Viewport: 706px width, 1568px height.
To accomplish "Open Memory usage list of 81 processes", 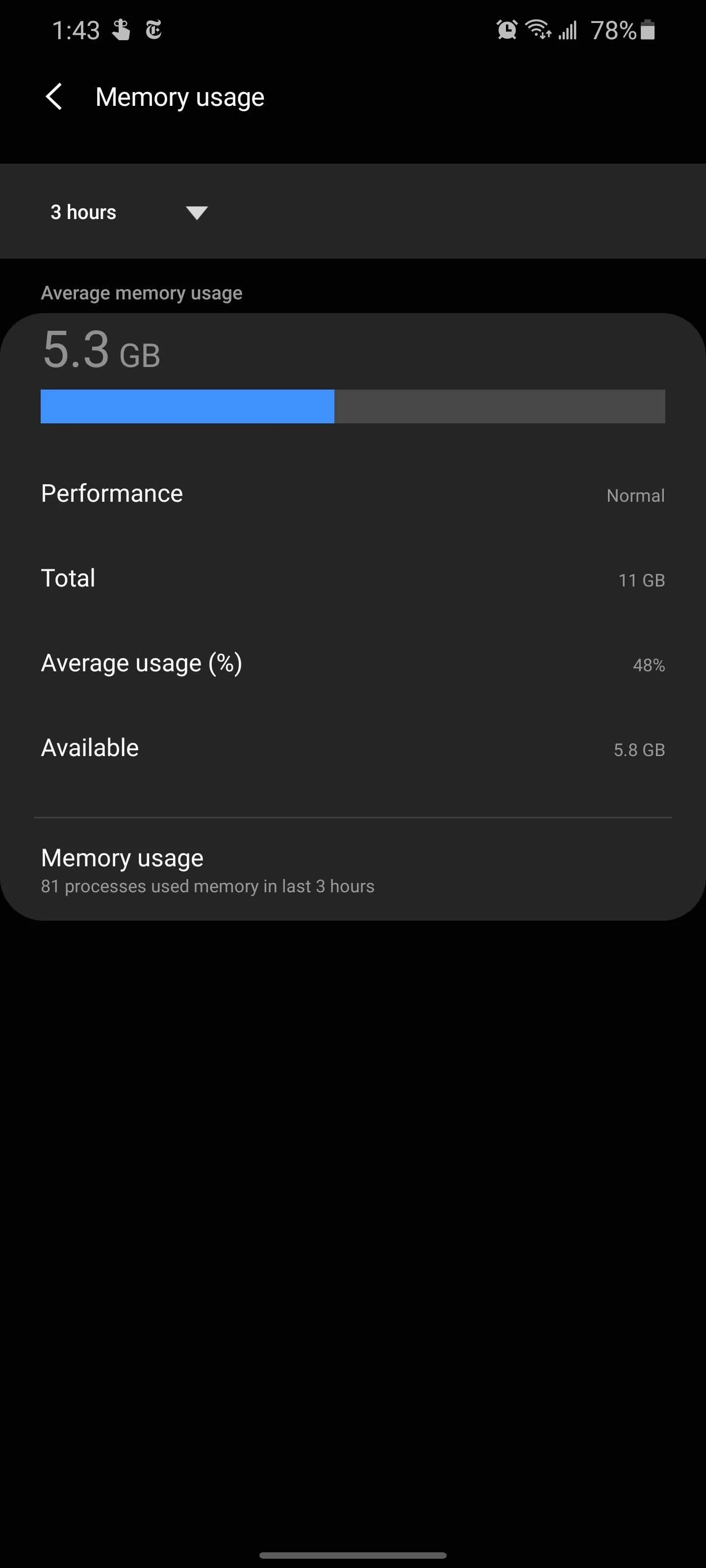I will pos(353,870).
